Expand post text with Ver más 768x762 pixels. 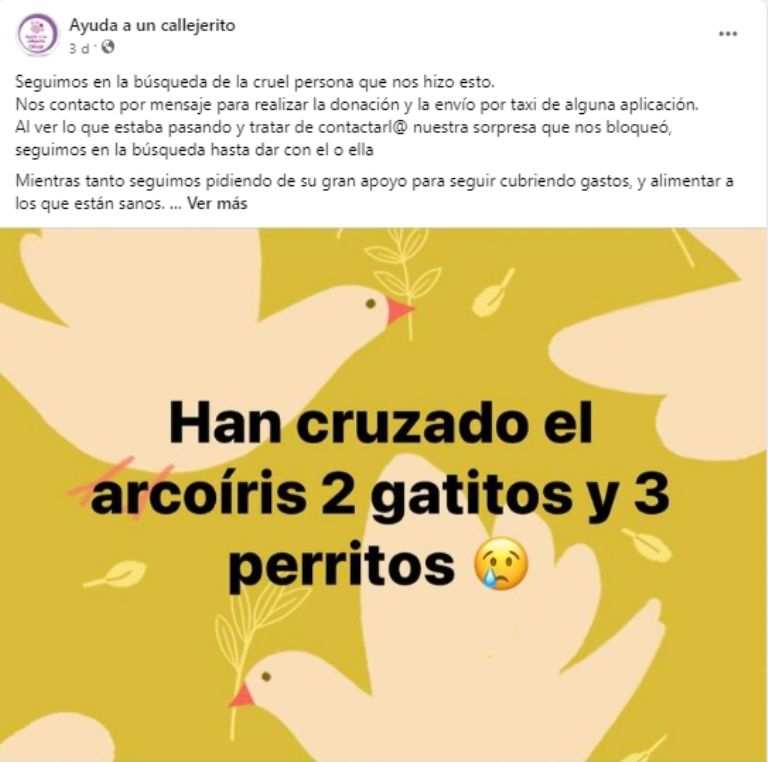pyautogui.click(x=217, y=202)
